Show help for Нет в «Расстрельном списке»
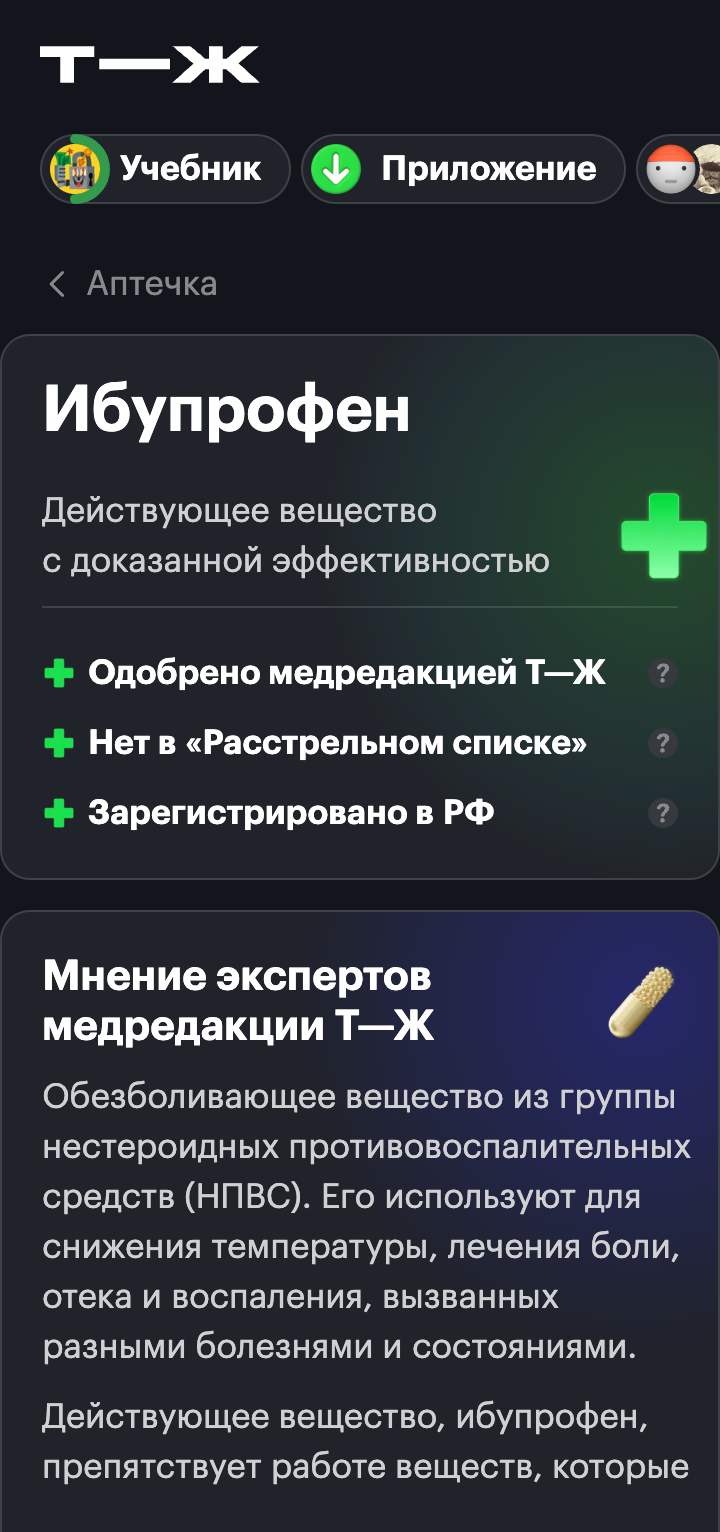Screen dimensions: 720x1532 click(662, 743)
